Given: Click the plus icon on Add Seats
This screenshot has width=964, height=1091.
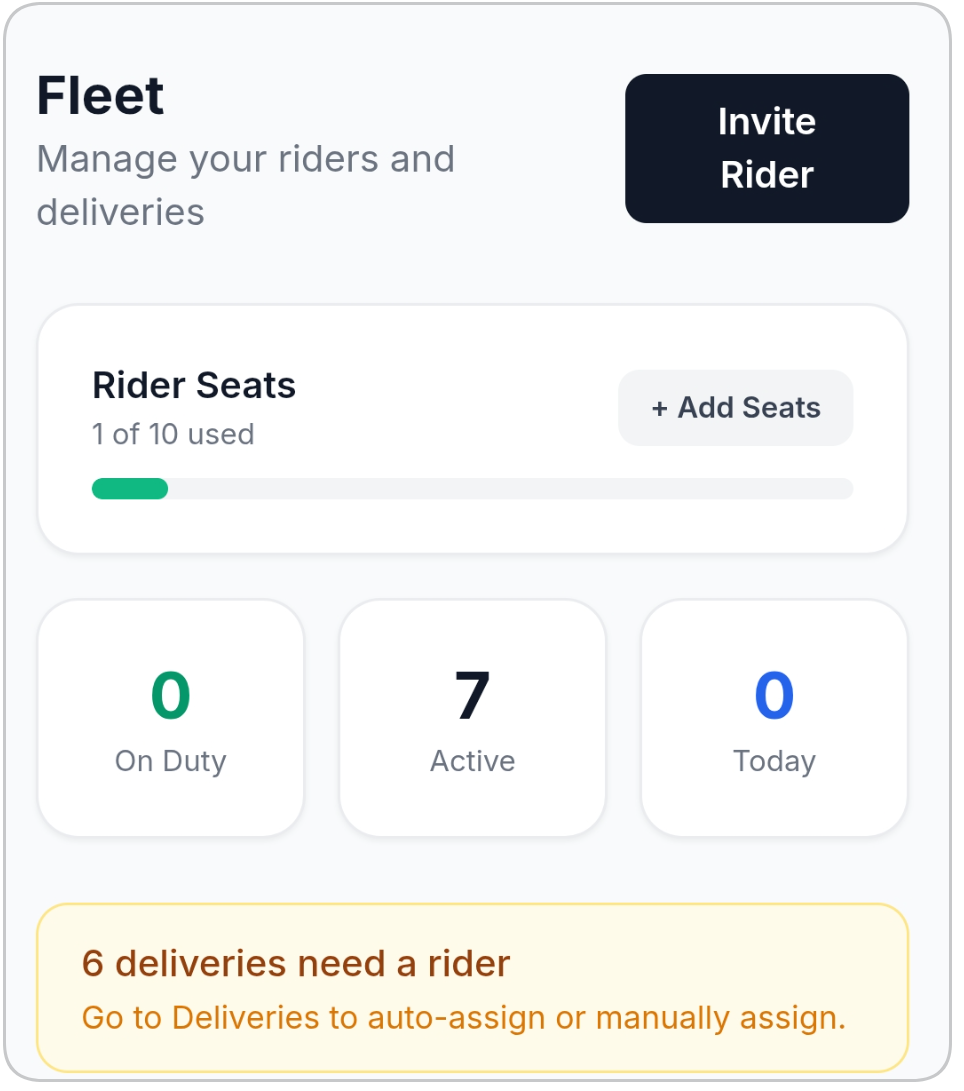Looking at the screenshot, I should (662, 407).
